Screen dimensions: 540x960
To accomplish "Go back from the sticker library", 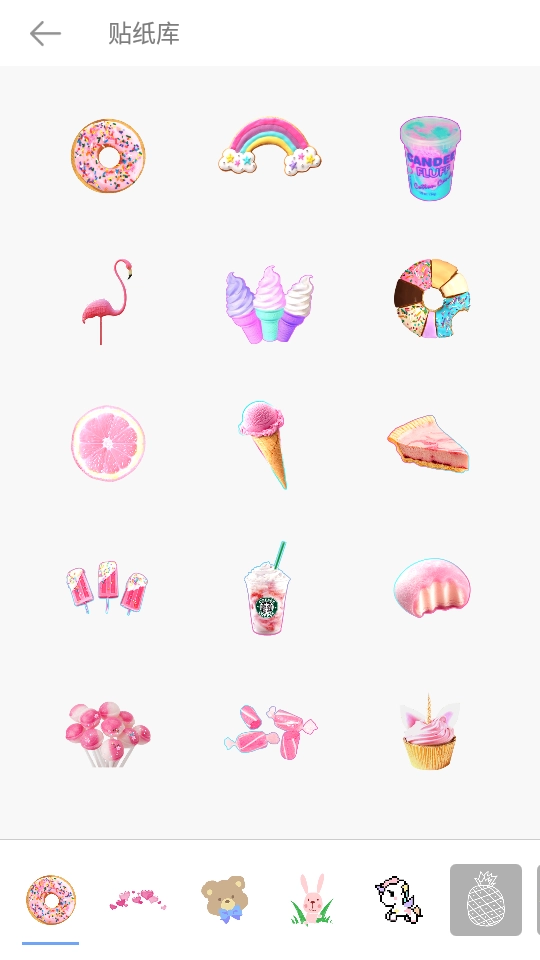I will coord(45,33).
